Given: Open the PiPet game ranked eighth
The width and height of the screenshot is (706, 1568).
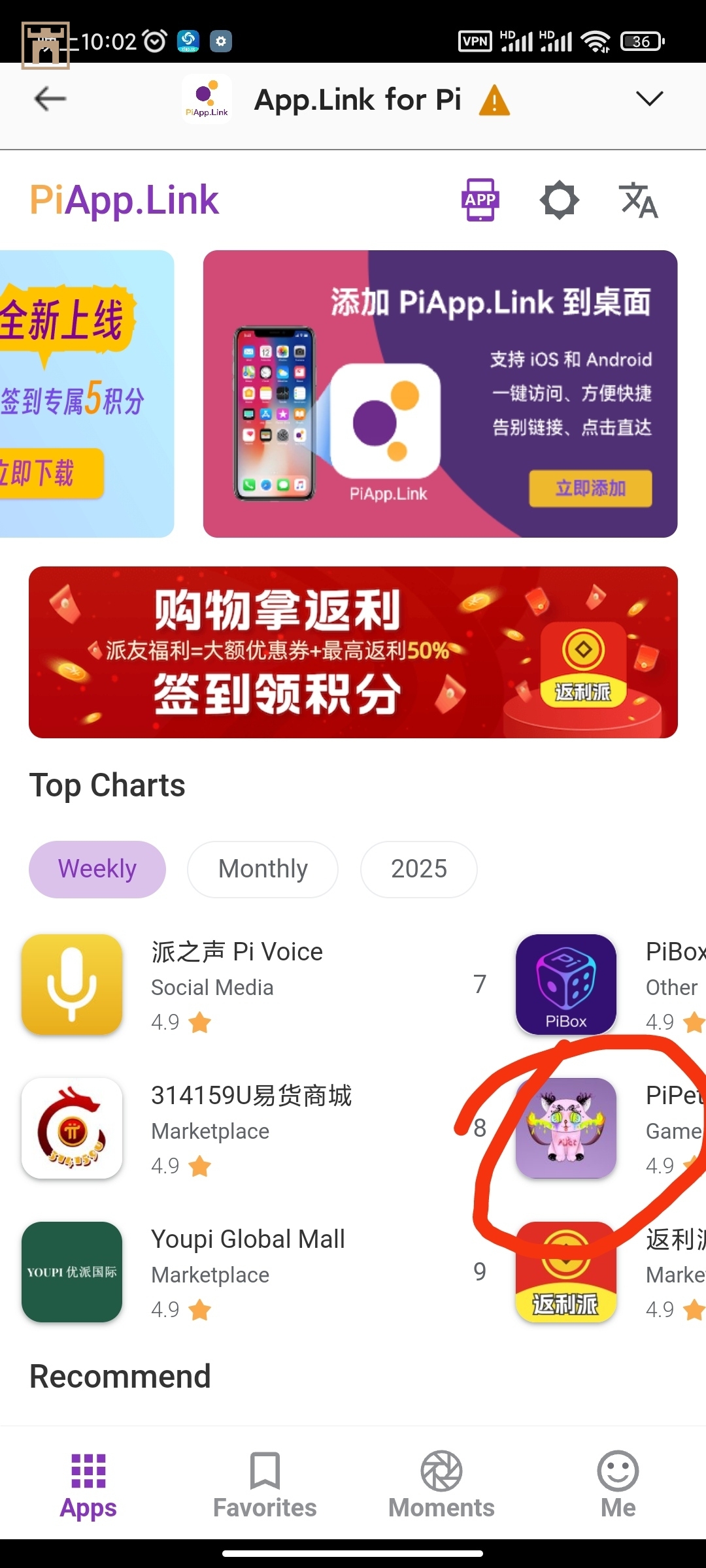Looking at the screenshot, I should 566,1128.
